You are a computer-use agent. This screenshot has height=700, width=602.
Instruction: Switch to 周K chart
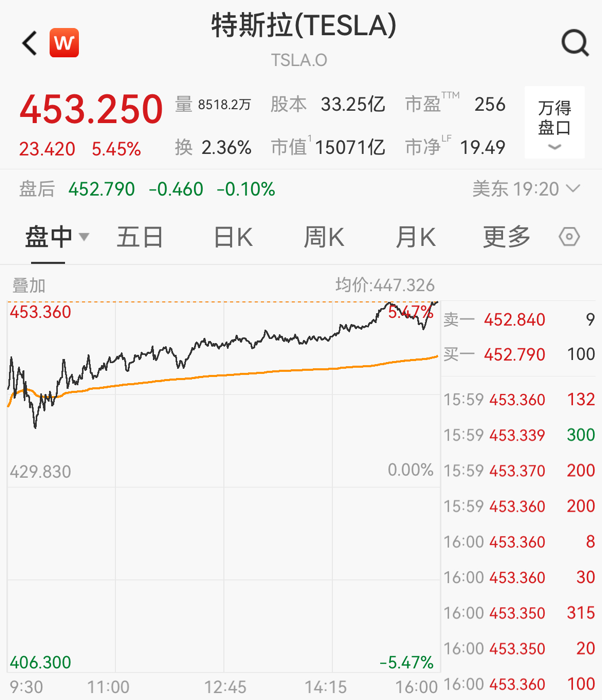(x=323, y=237)
